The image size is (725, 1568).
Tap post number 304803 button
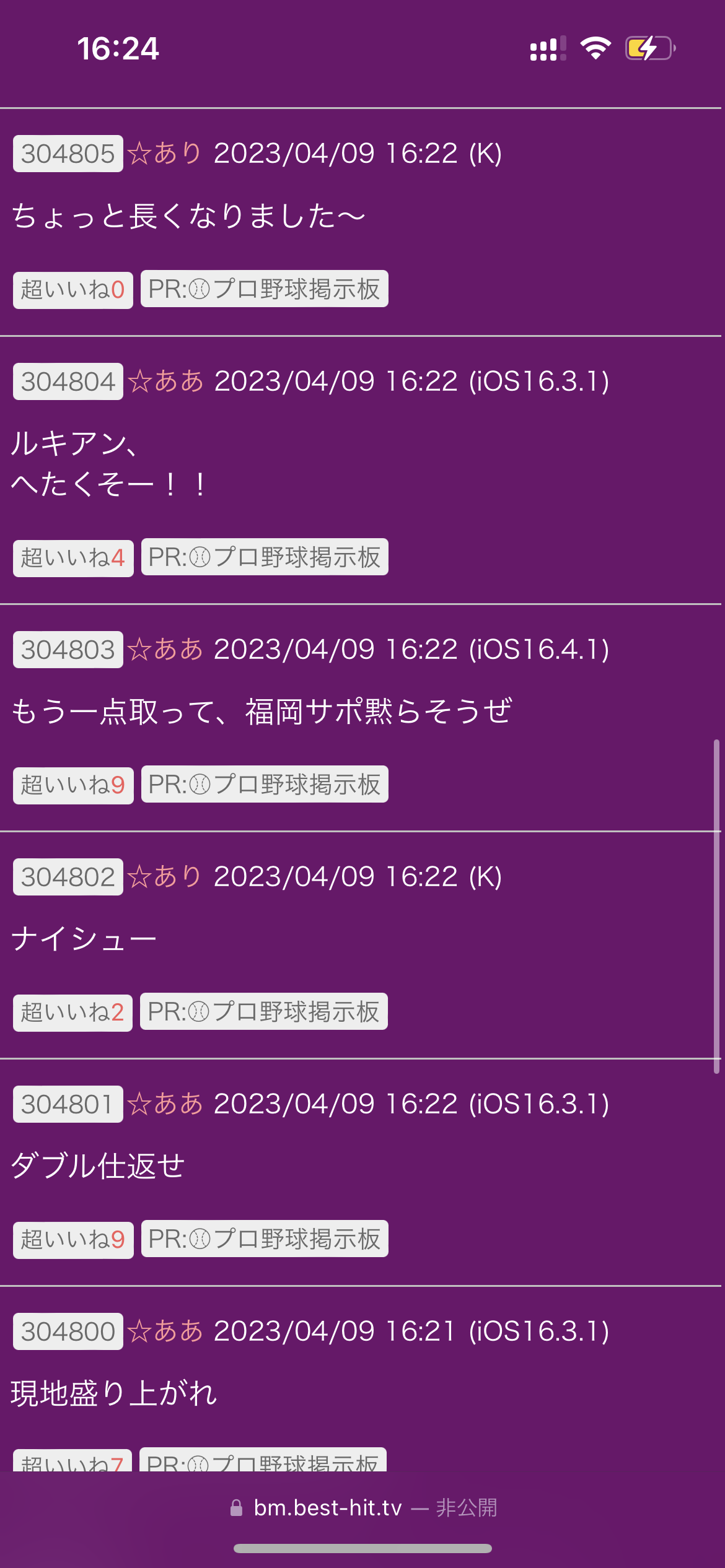[x=68, y=650]
